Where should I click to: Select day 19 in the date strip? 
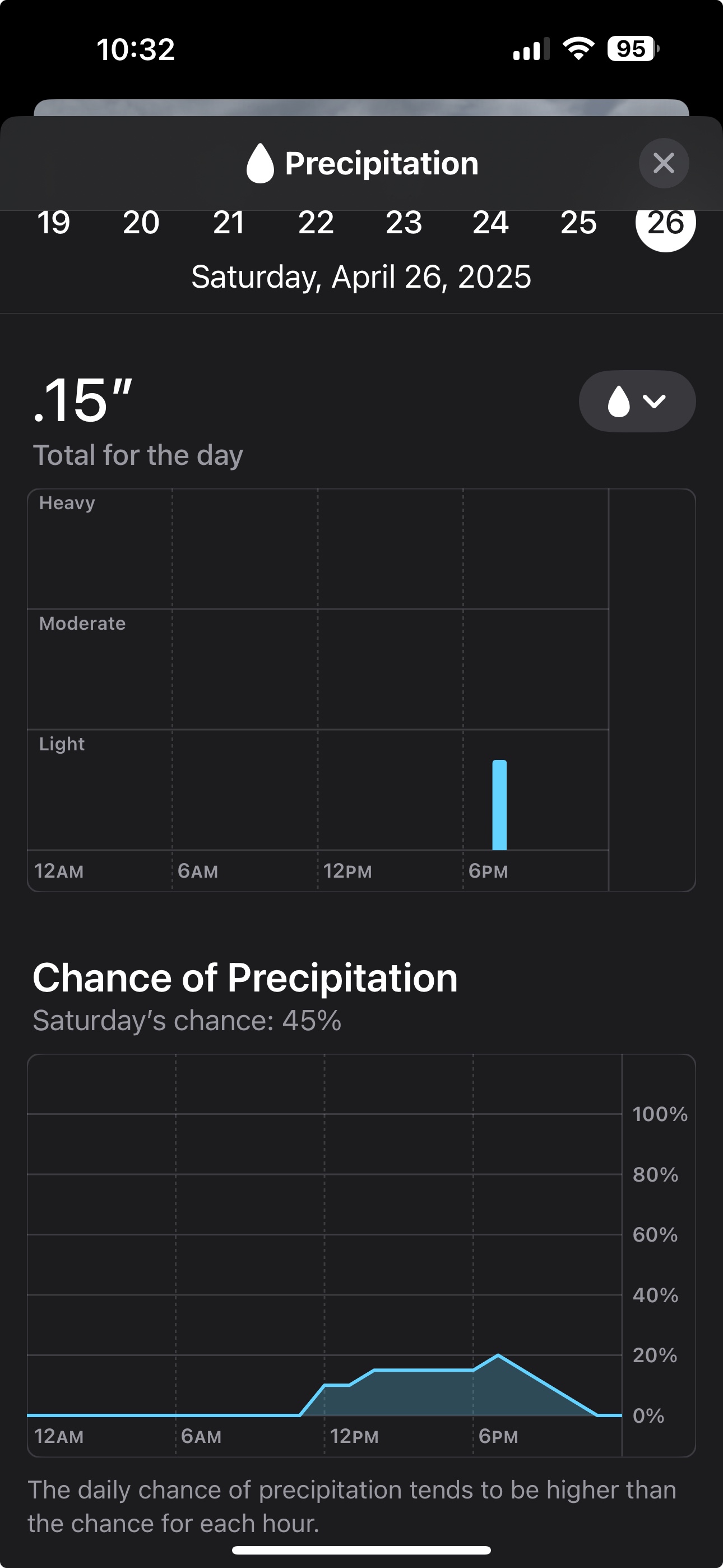(x=54, y=223)
